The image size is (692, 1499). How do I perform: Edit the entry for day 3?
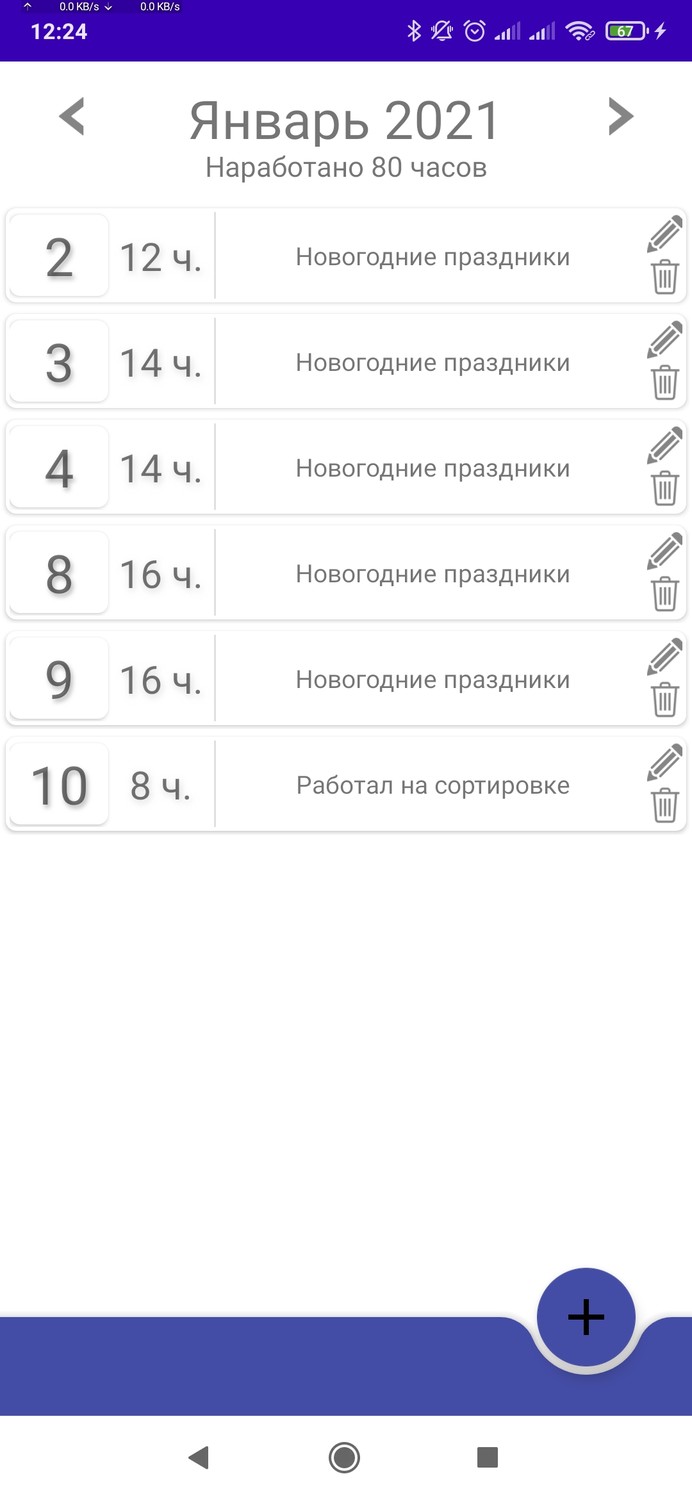664,341
